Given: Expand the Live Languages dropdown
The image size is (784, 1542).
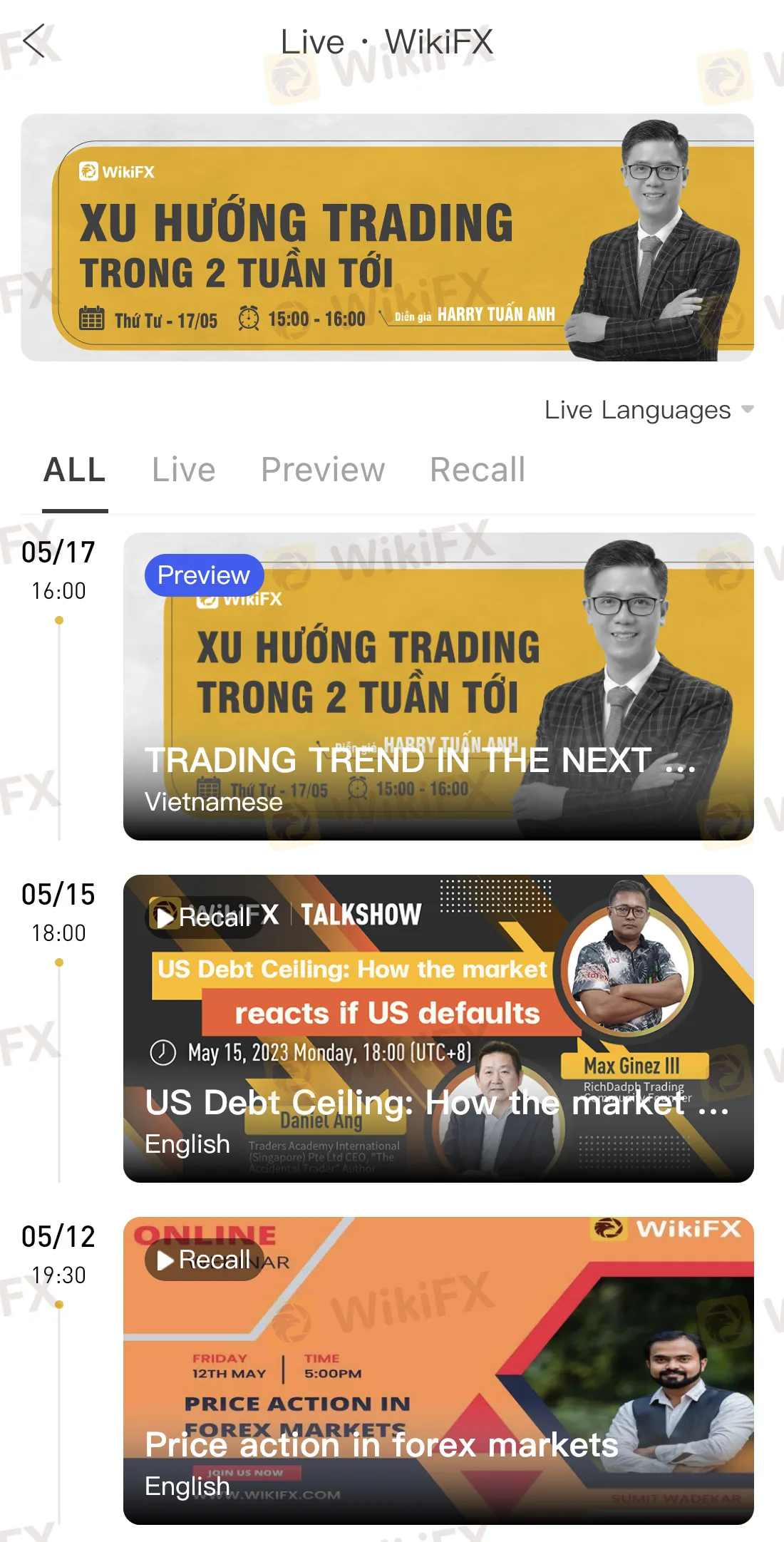Looking at the screenshot, I should pyautogui.click(x=648, y=410).
